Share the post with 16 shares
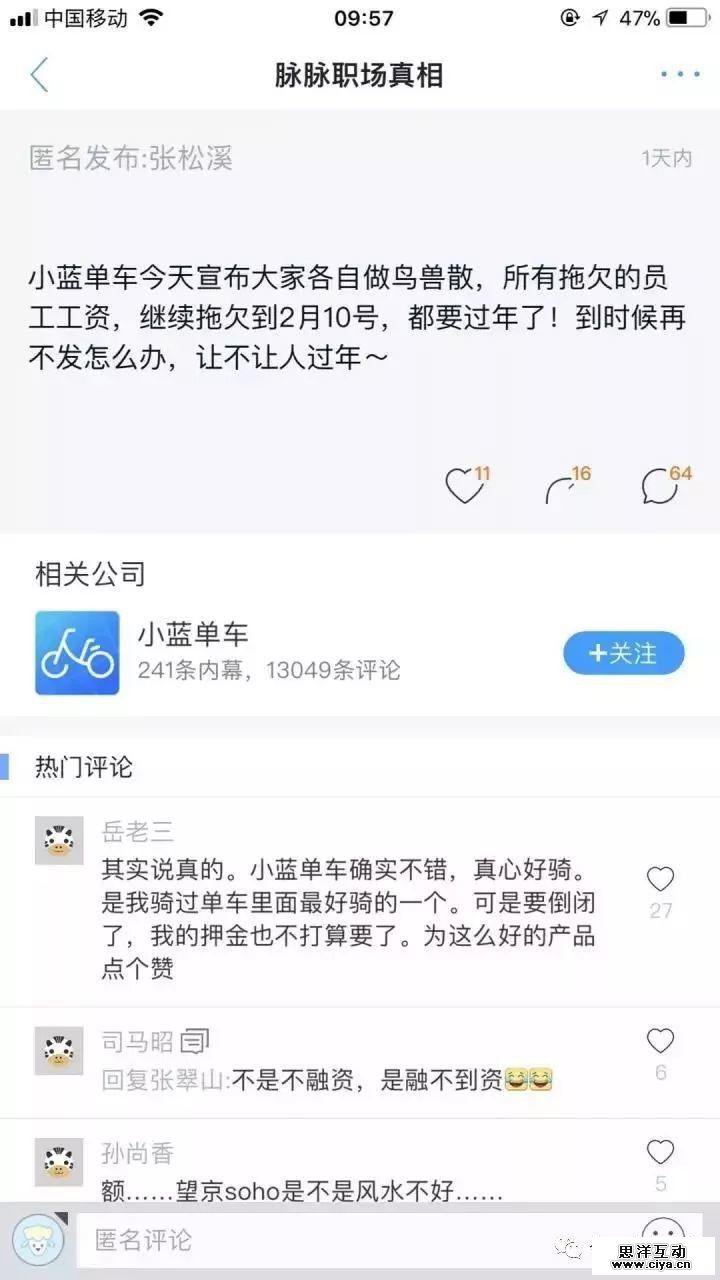This screenshot has width=720, height=1280. click(x=561, y=487)
